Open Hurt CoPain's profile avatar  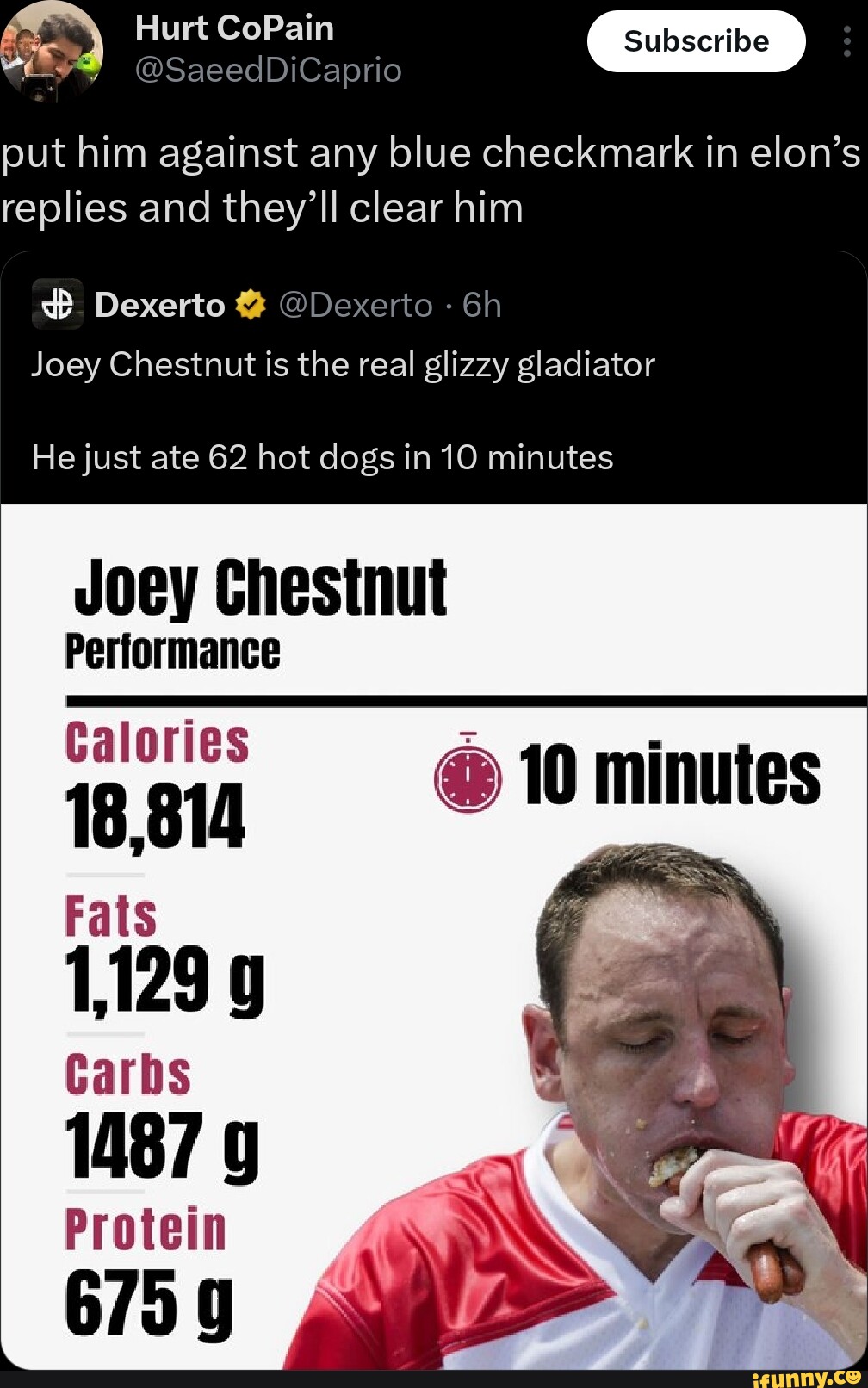[x=52, y=53]
